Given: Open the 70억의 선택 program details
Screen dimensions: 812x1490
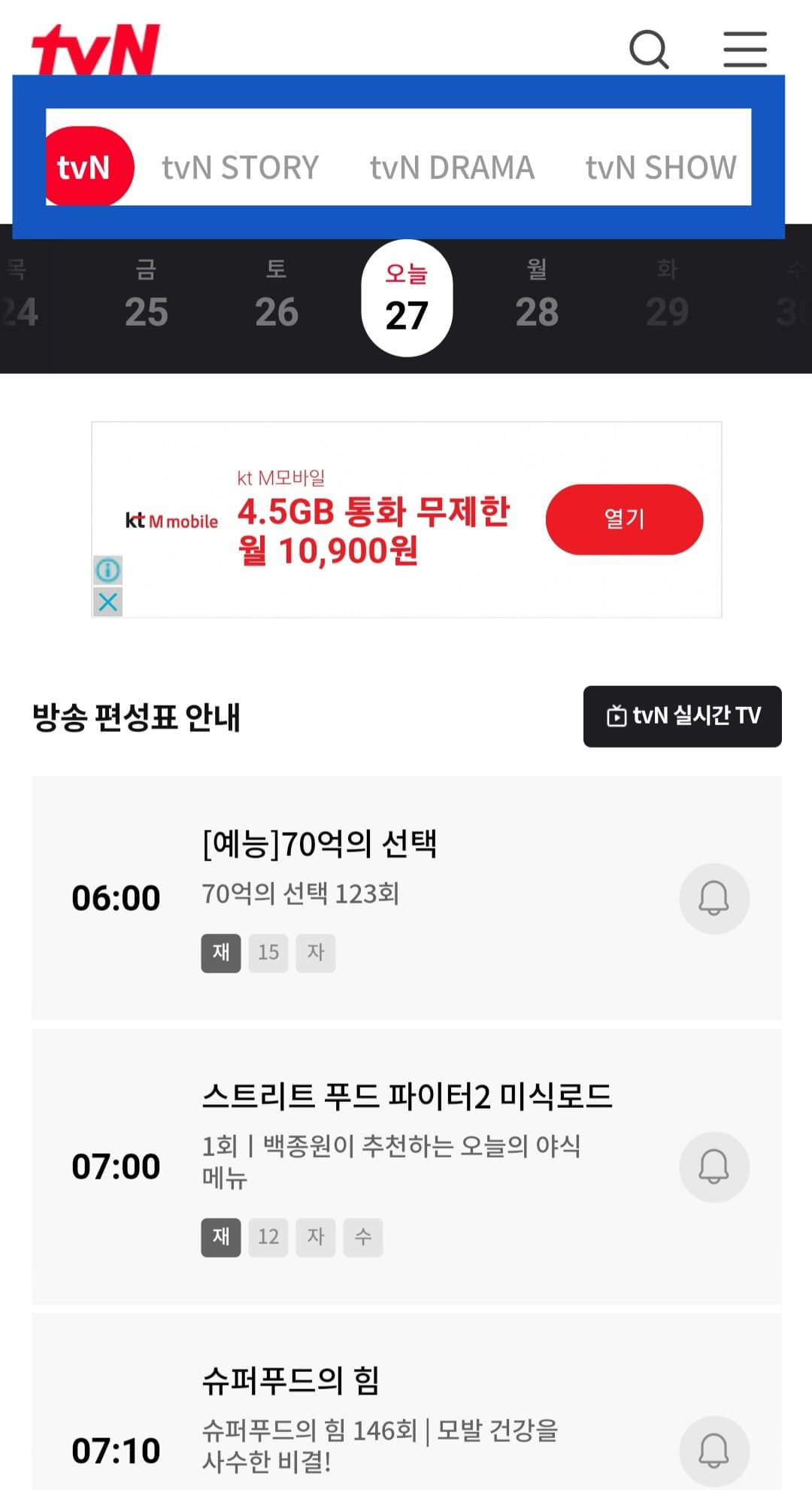Looking at the screenshot, I should tap(320, 844).
